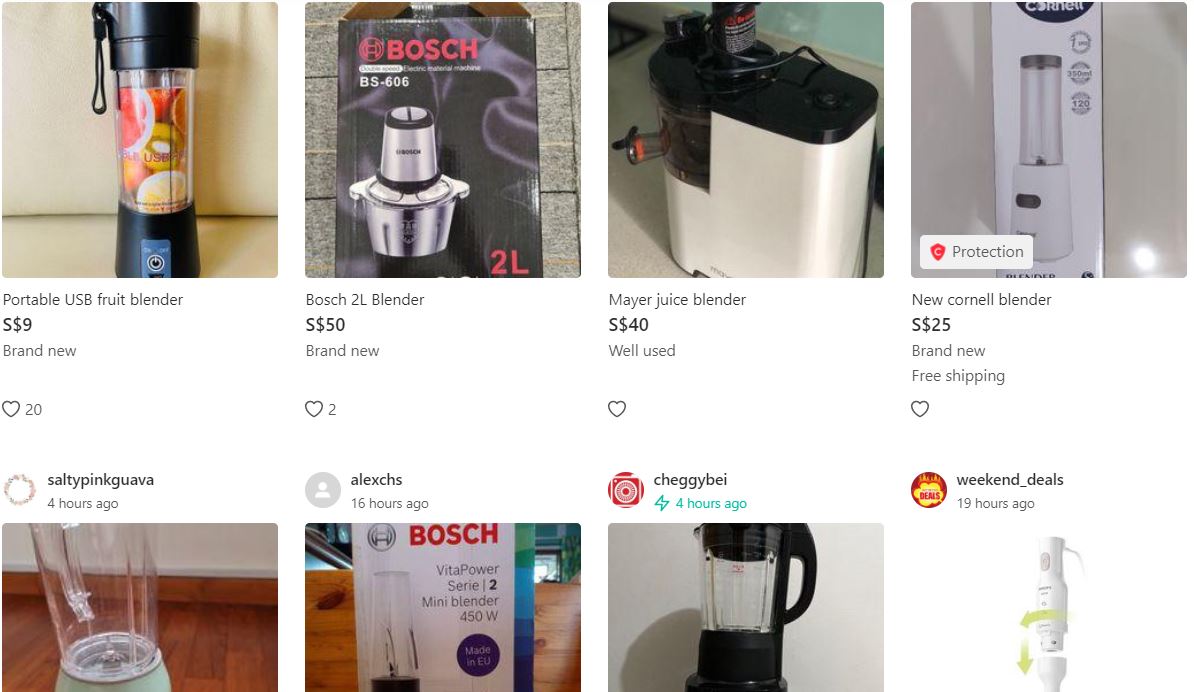The image size is (1194, 692).
Task: Open alexchs seller profile
Action: coord(376,480)
